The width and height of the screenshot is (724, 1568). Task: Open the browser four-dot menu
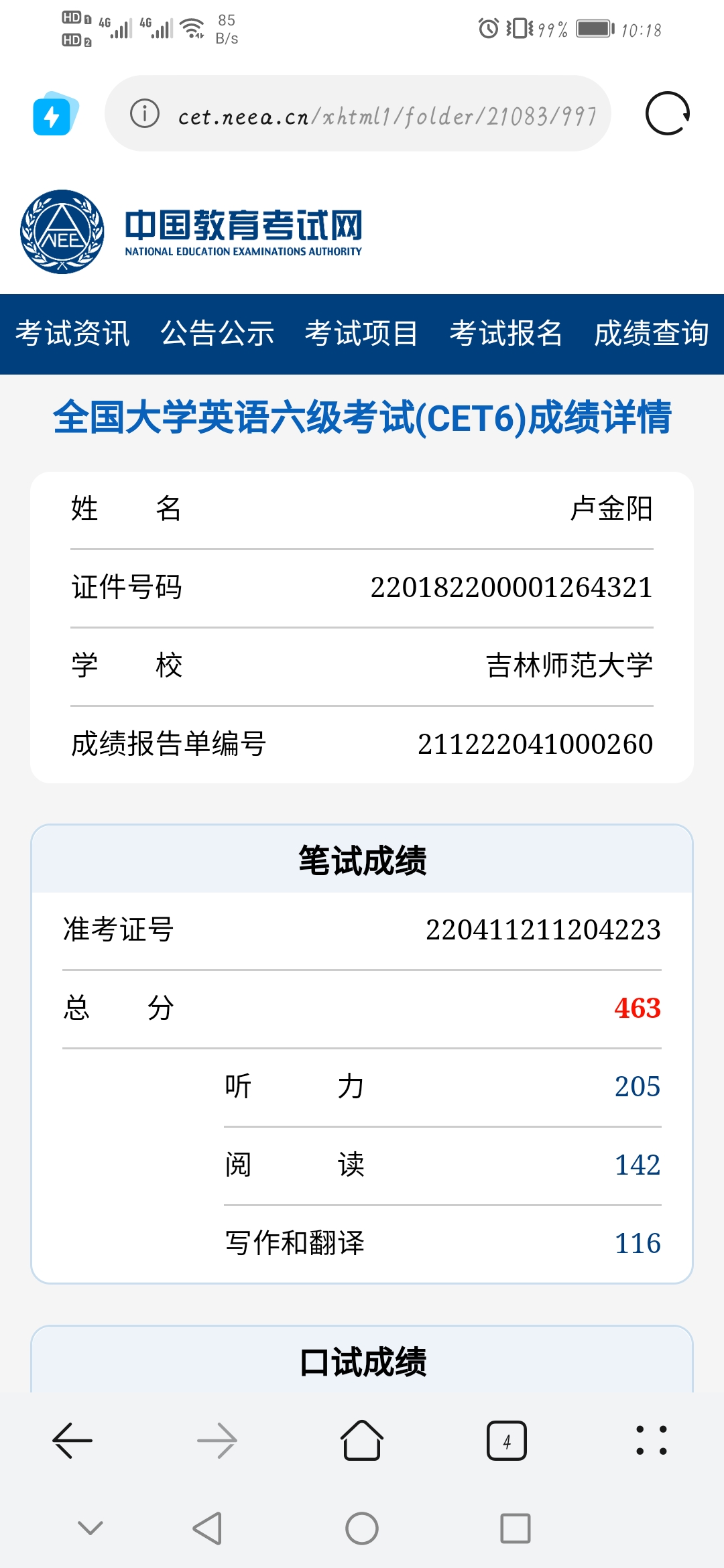tap(652, 1441)
